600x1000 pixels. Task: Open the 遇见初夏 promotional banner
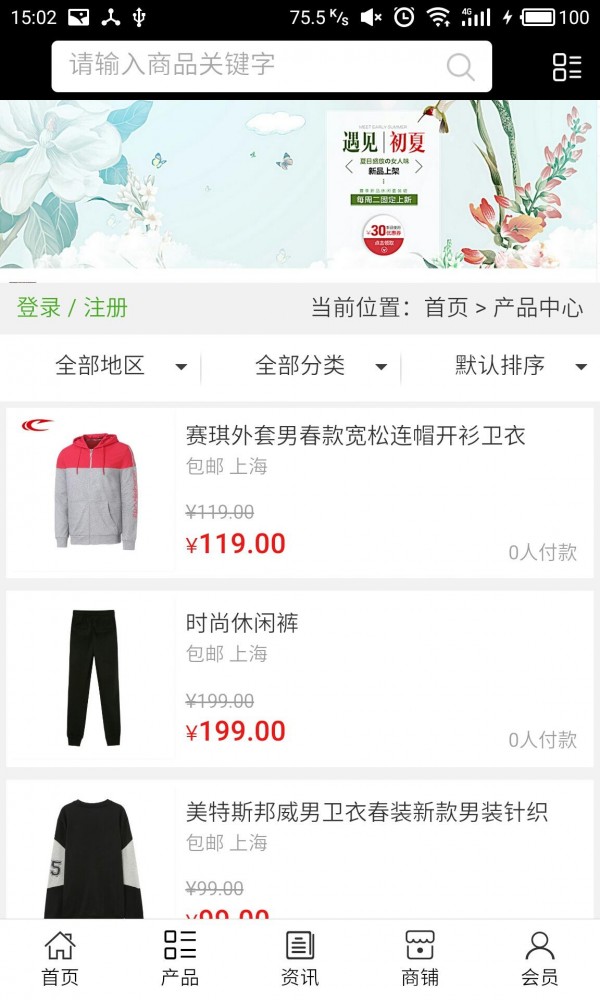(300, 185)
